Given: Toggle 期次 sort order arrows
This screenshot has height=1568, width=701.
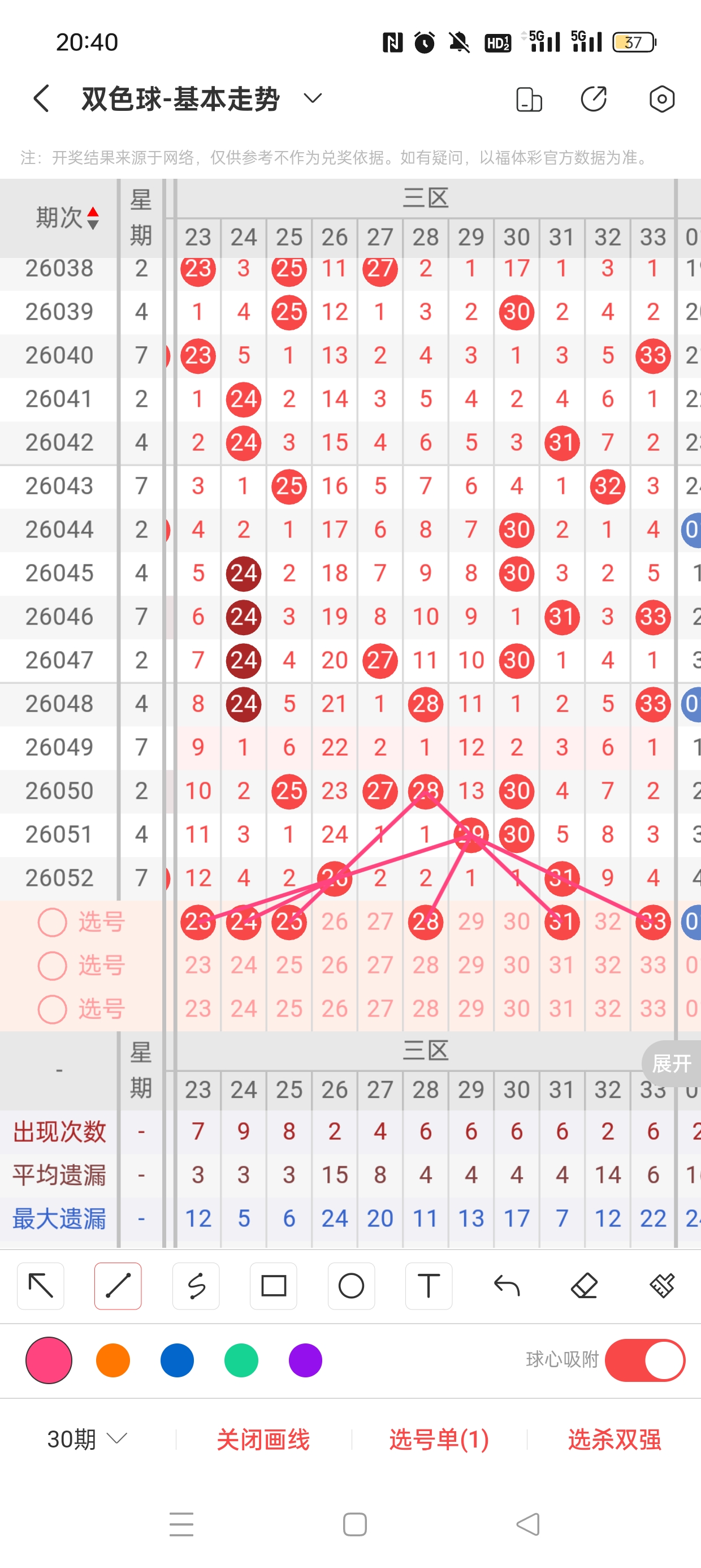Looking at the screenshot, I should pyautogui.click(x=93, y=218).
